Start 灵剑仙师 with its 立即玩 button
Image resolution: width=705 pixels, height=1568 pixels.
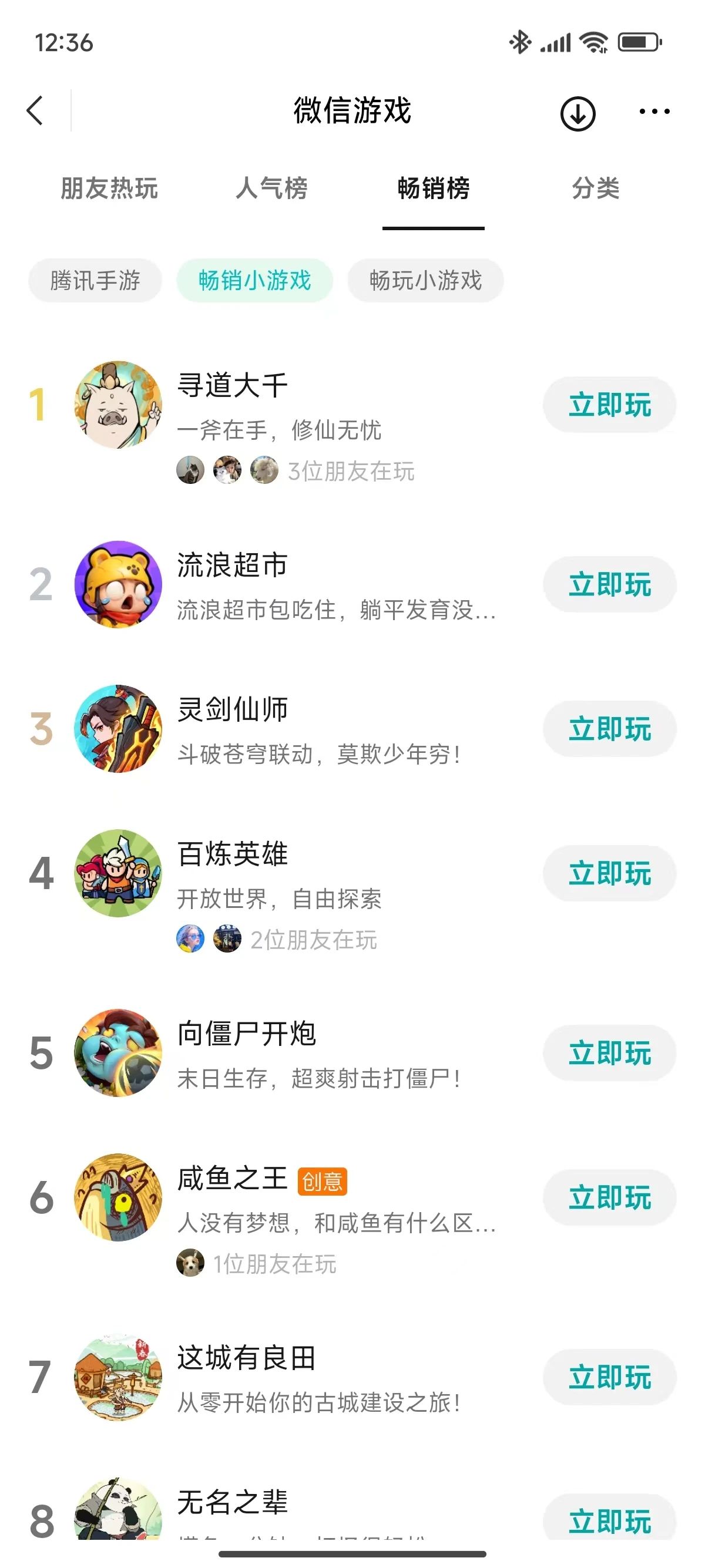click(609, 729)
